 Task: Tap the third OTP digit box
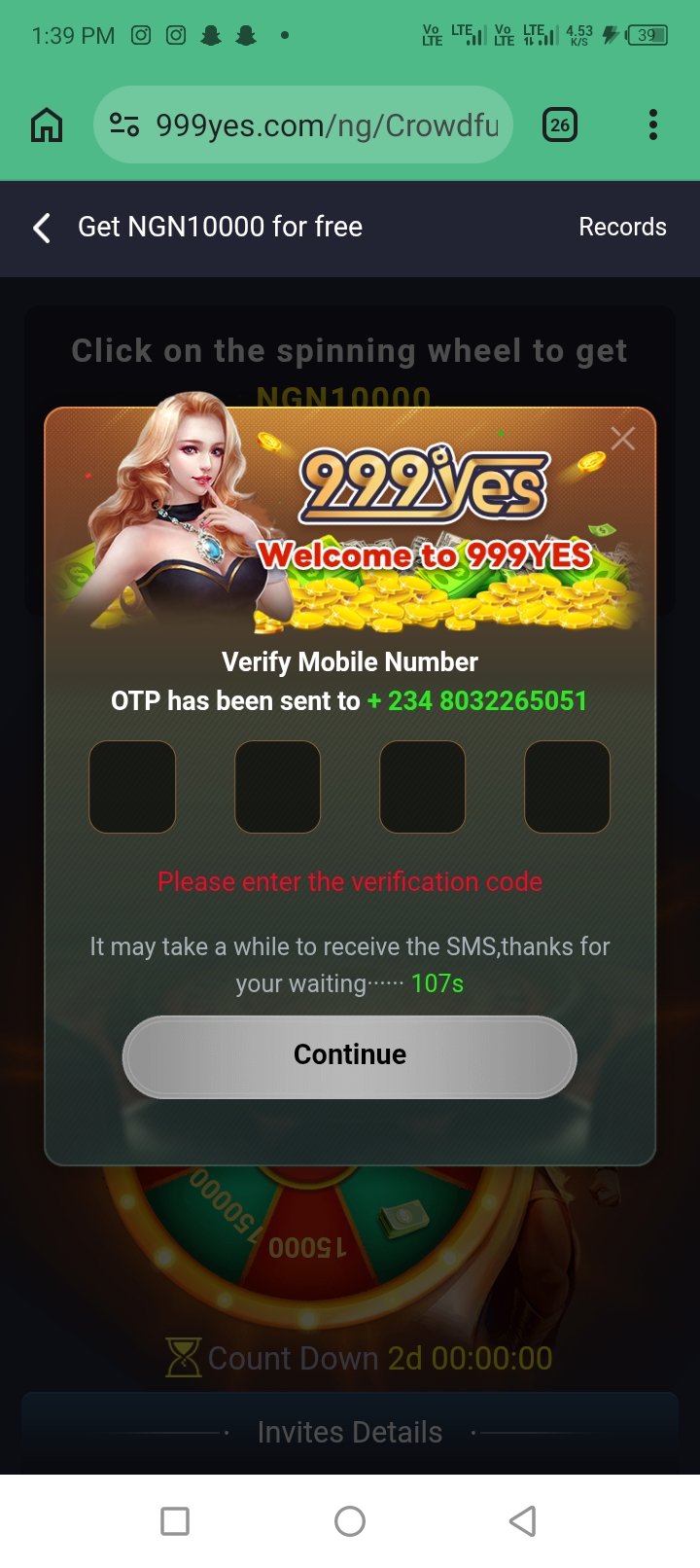tap(422, 787)
